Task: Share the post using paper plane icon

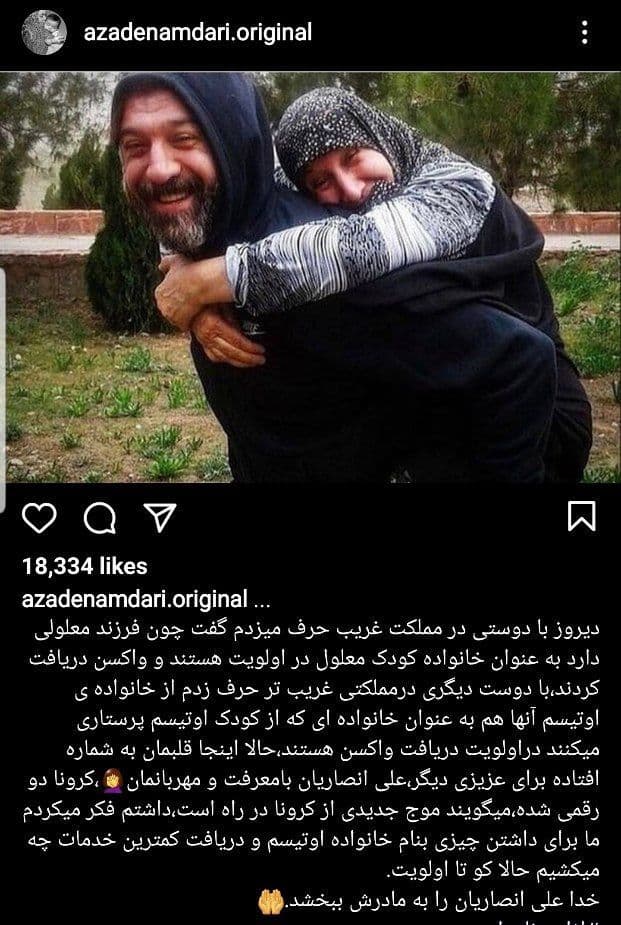Action: coord(159,516)
